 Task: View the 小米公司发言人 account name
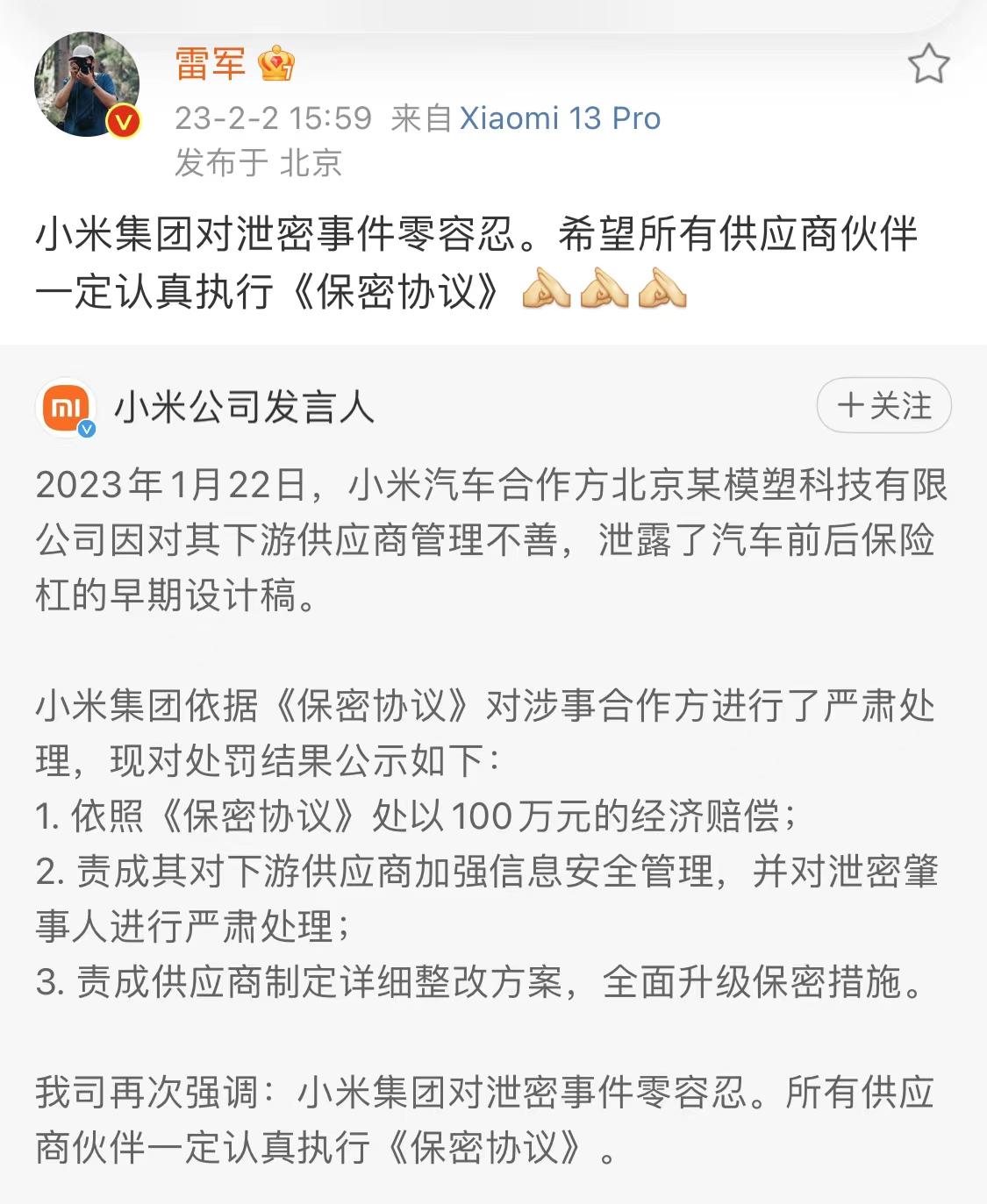click(x=244, y=408)
